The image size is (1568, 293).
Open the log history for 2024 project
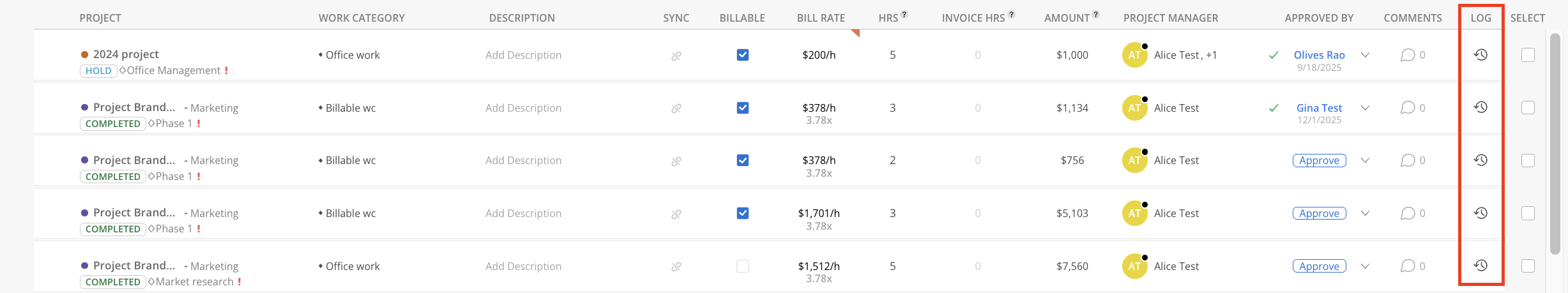1480,55
